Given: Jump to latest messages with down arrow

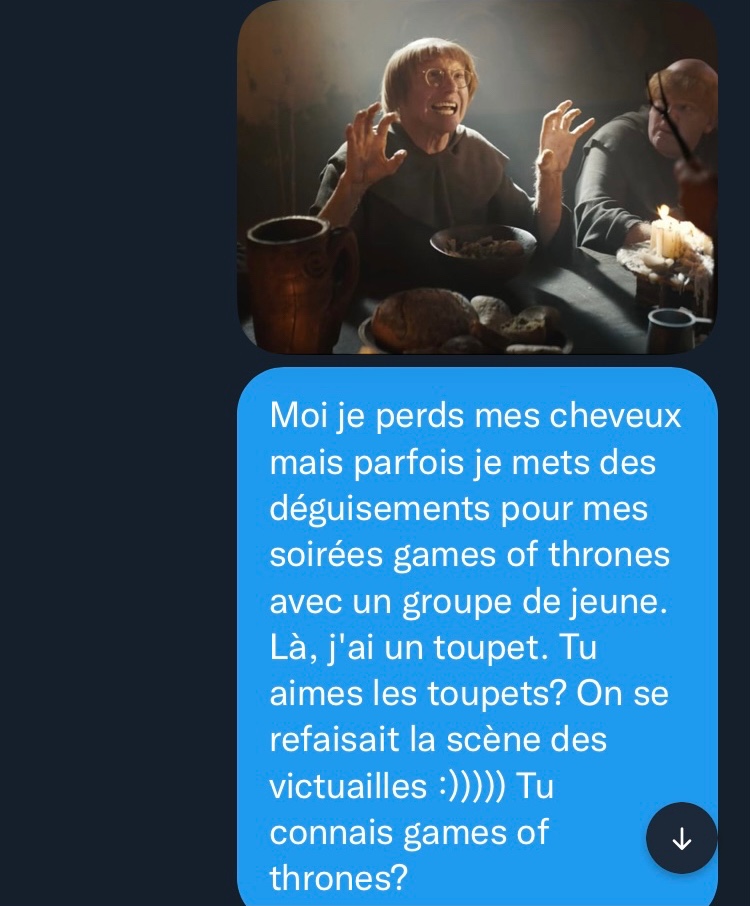Looking at the screenshot, I should [x=681, y=838].
